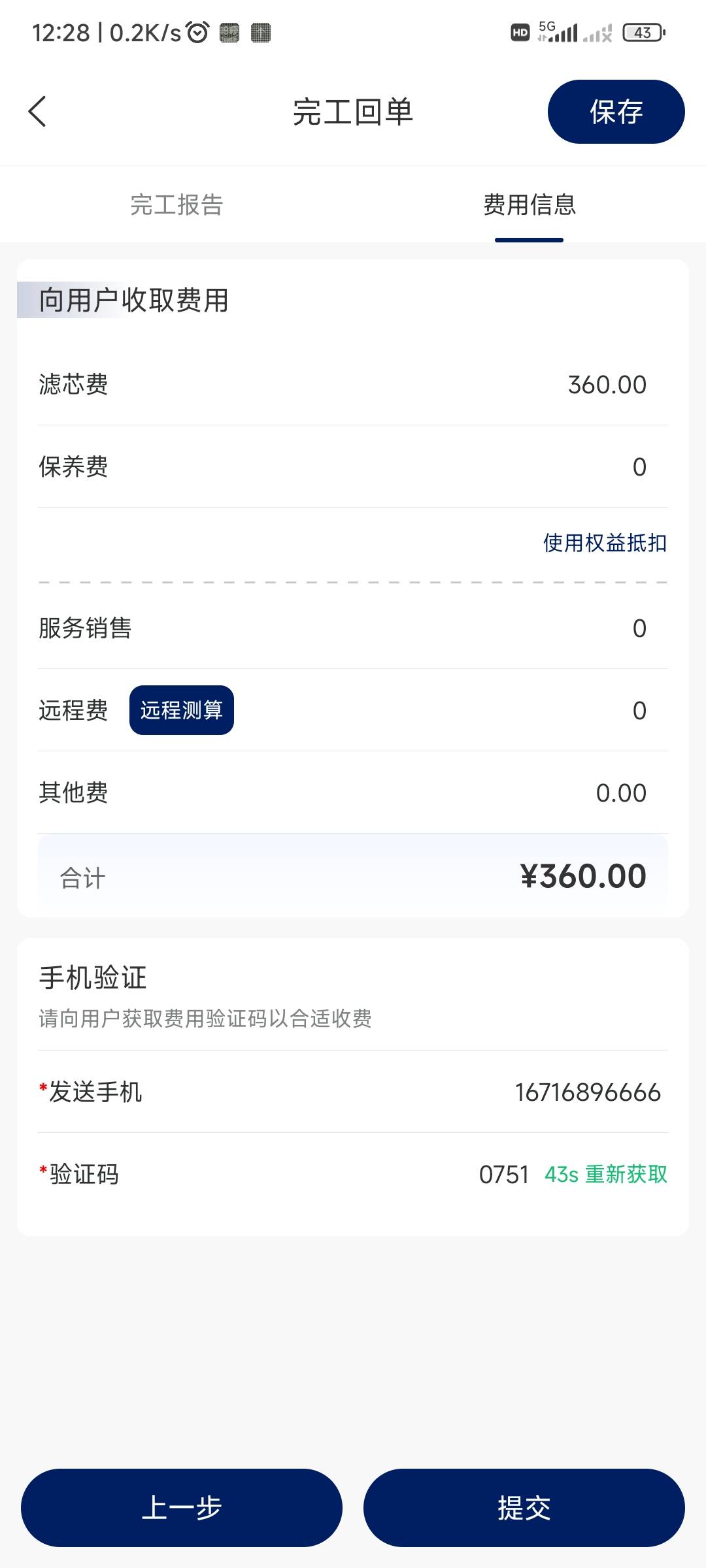Select the 费用信息 tab

[x=529, y=204]
